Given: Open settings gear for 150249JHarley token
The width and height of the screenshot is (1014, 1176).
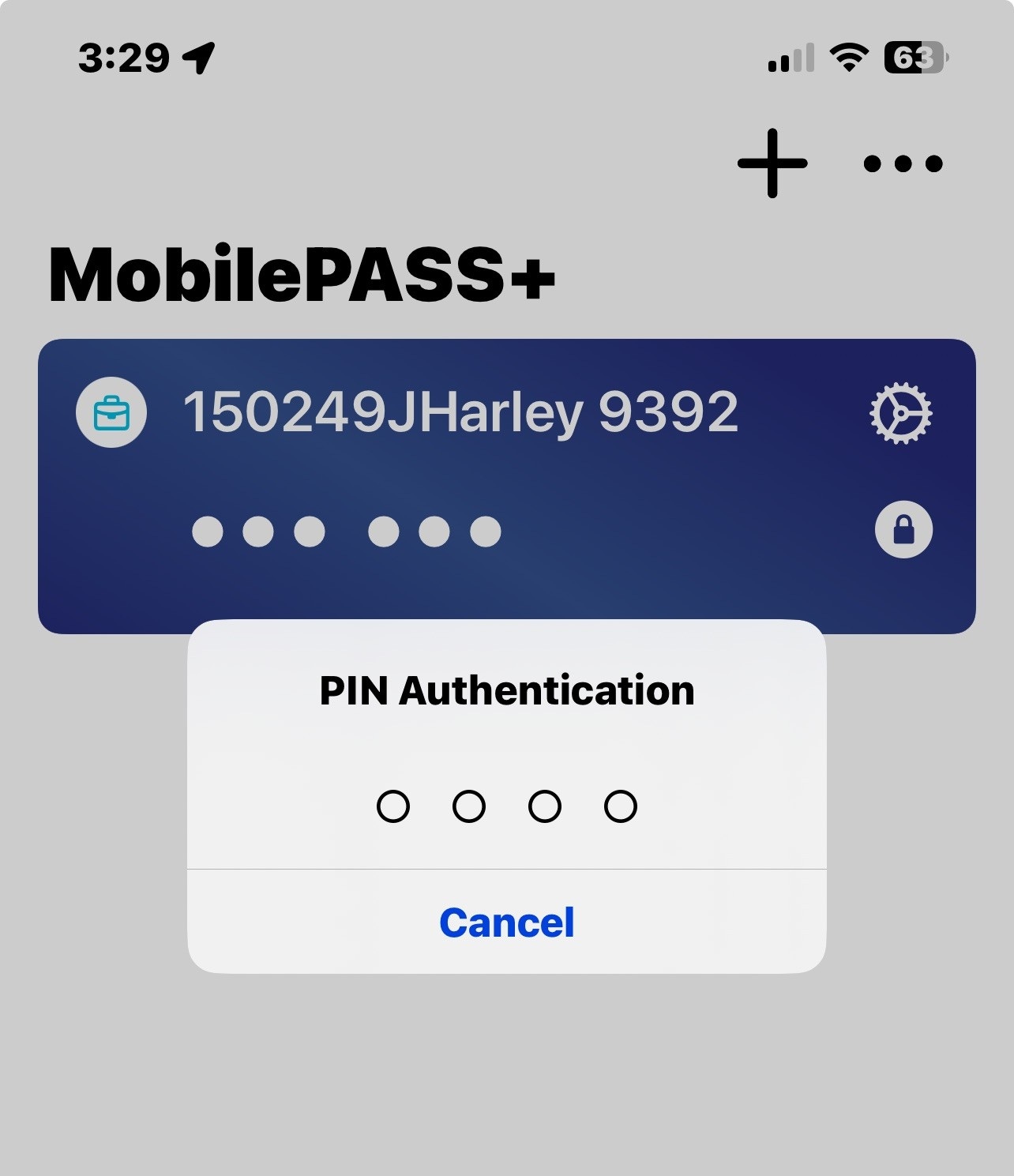Looking at the screenshot, I should [901, 413].
